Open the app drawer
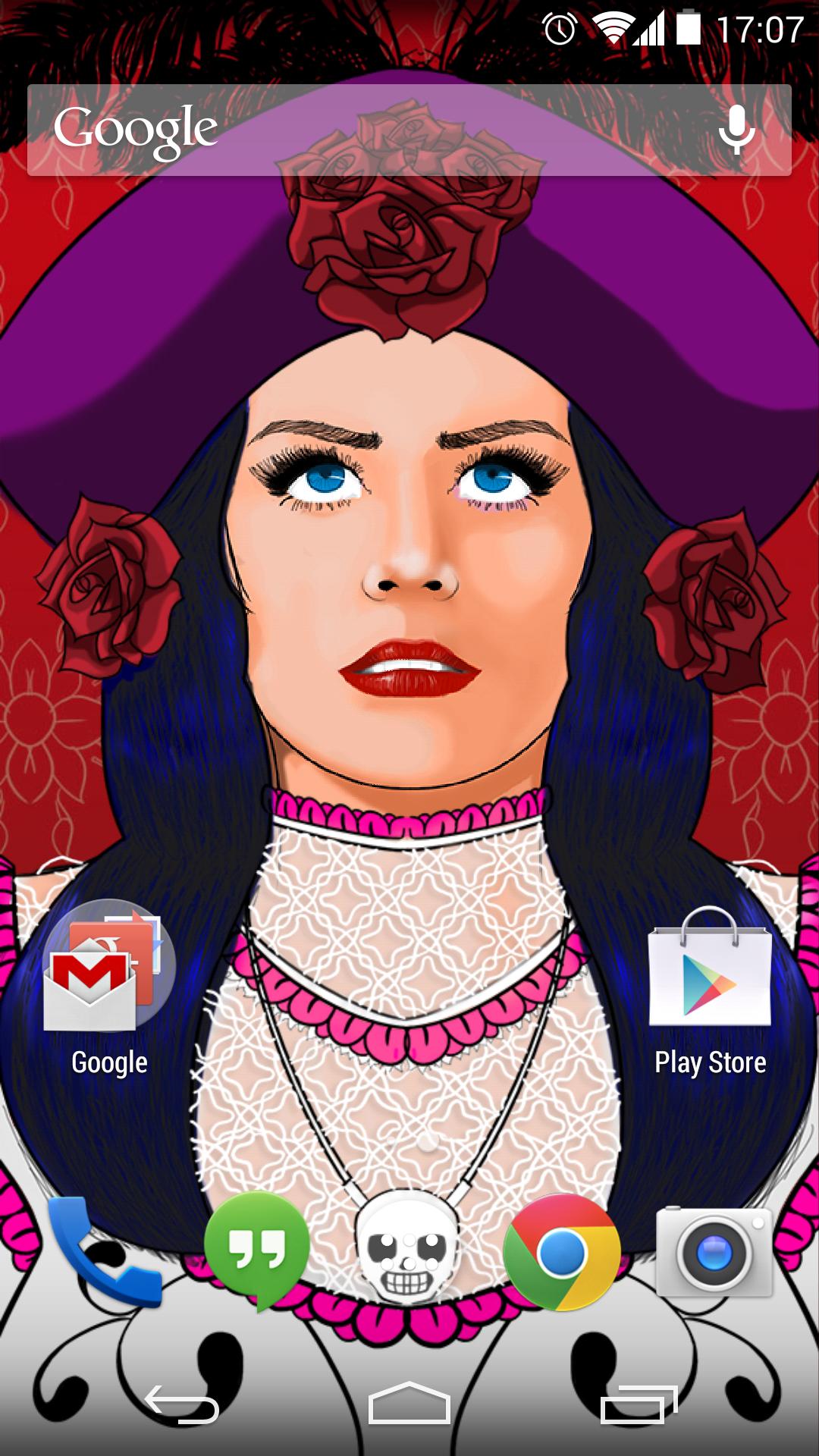This screenshot has height=1456, width=819. pyautogui.click(x=409, y=1250)
